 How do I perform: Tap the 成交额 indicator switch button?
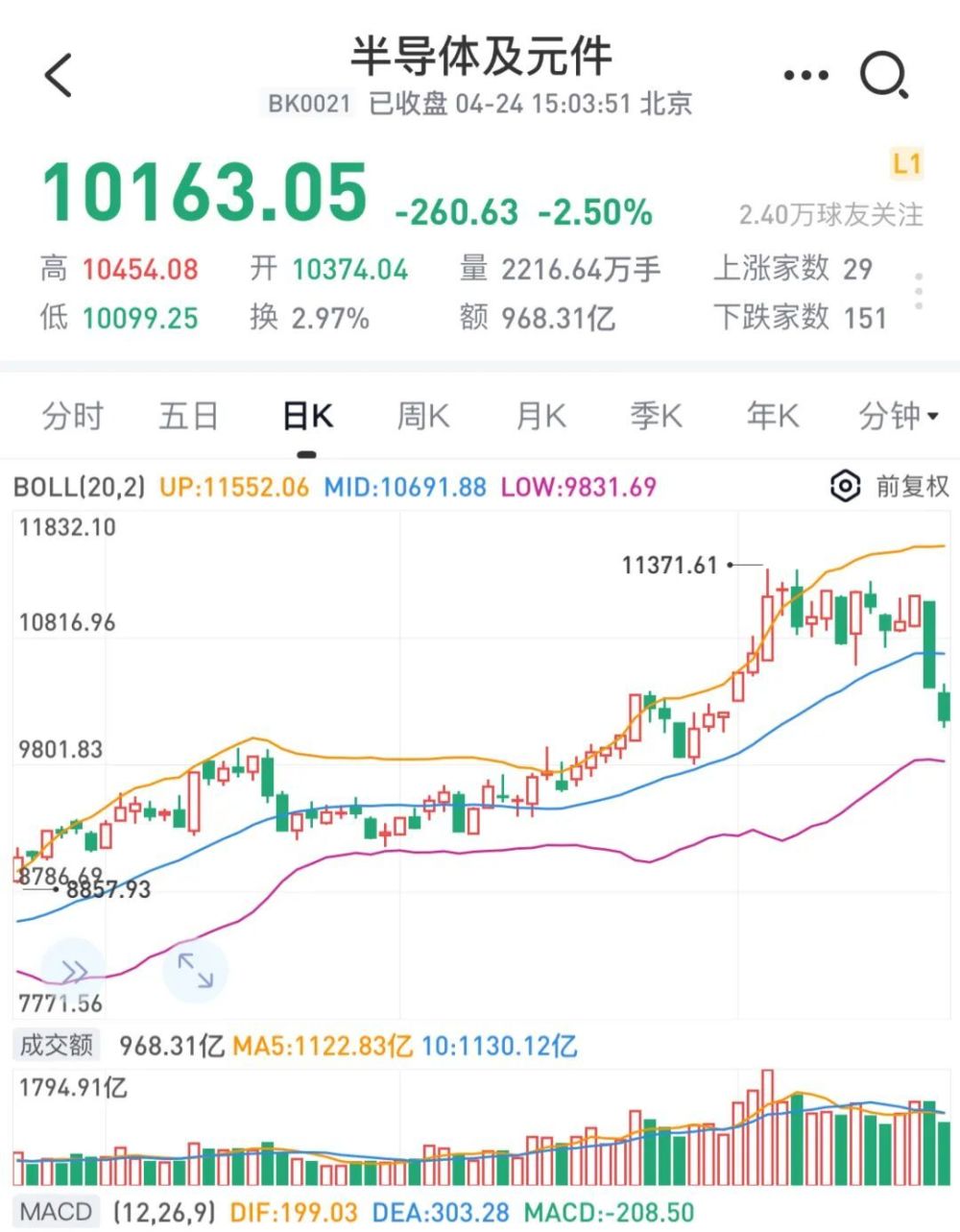pos(56,1045)
